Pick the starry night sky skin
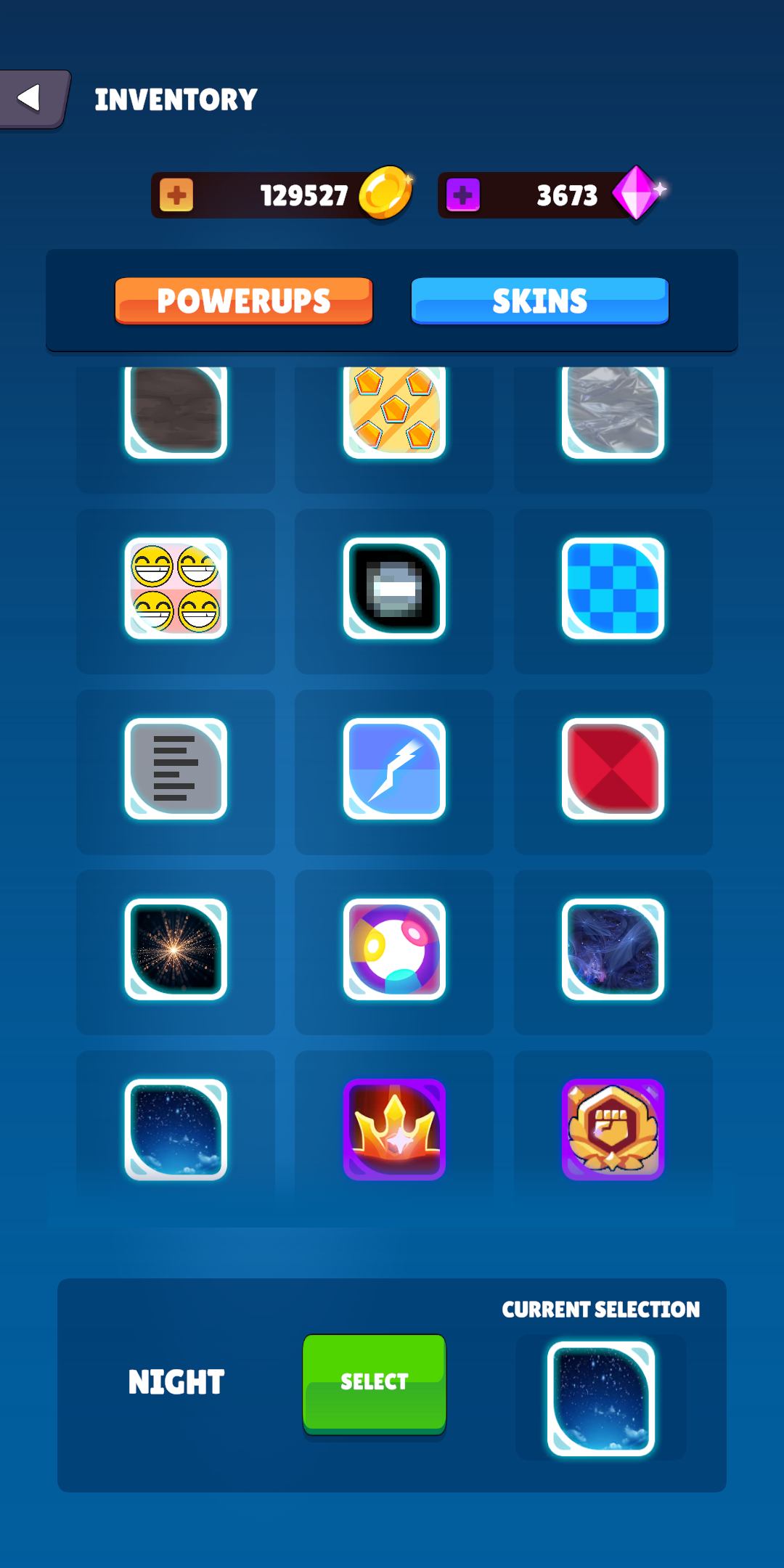 (x=176, y=1130)
